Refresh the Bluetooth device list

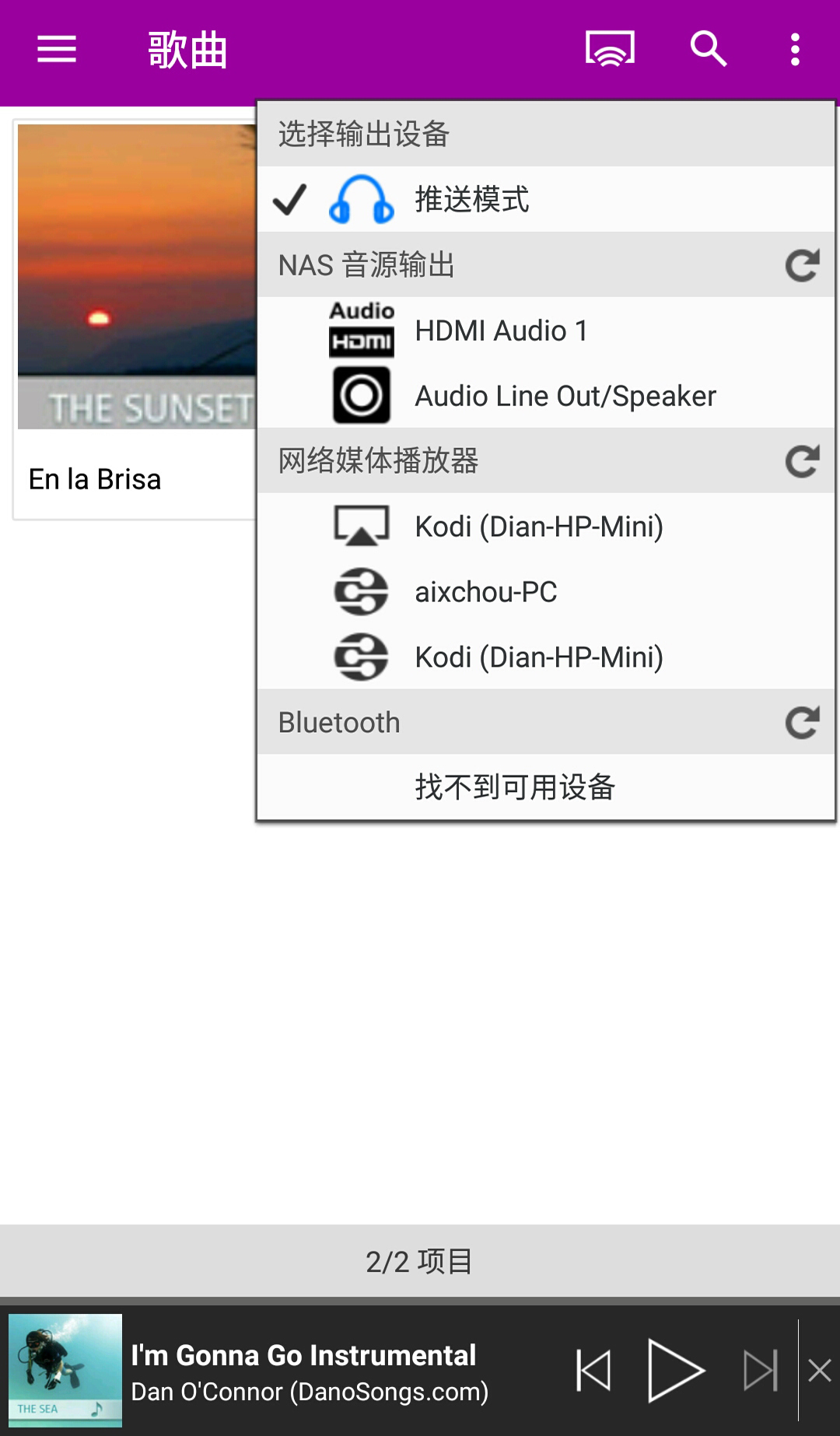point(802,723)
